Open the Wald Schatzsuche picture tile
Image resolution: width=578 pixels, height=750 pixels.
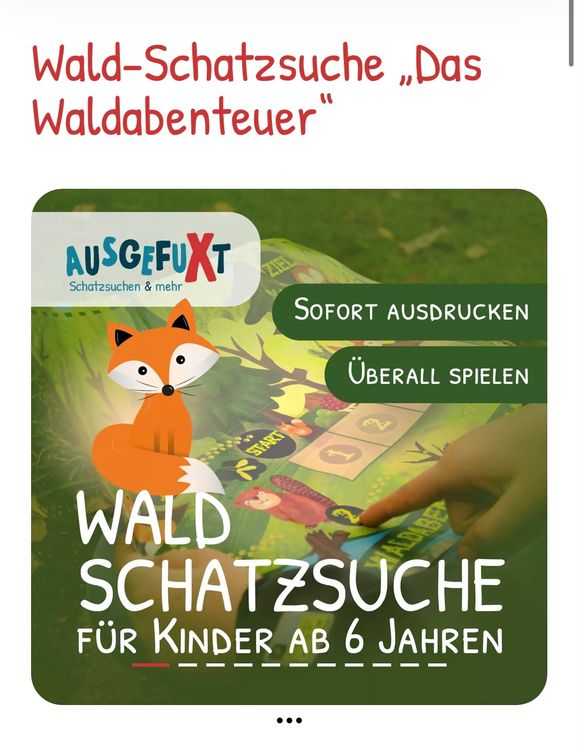coord(289,446)
